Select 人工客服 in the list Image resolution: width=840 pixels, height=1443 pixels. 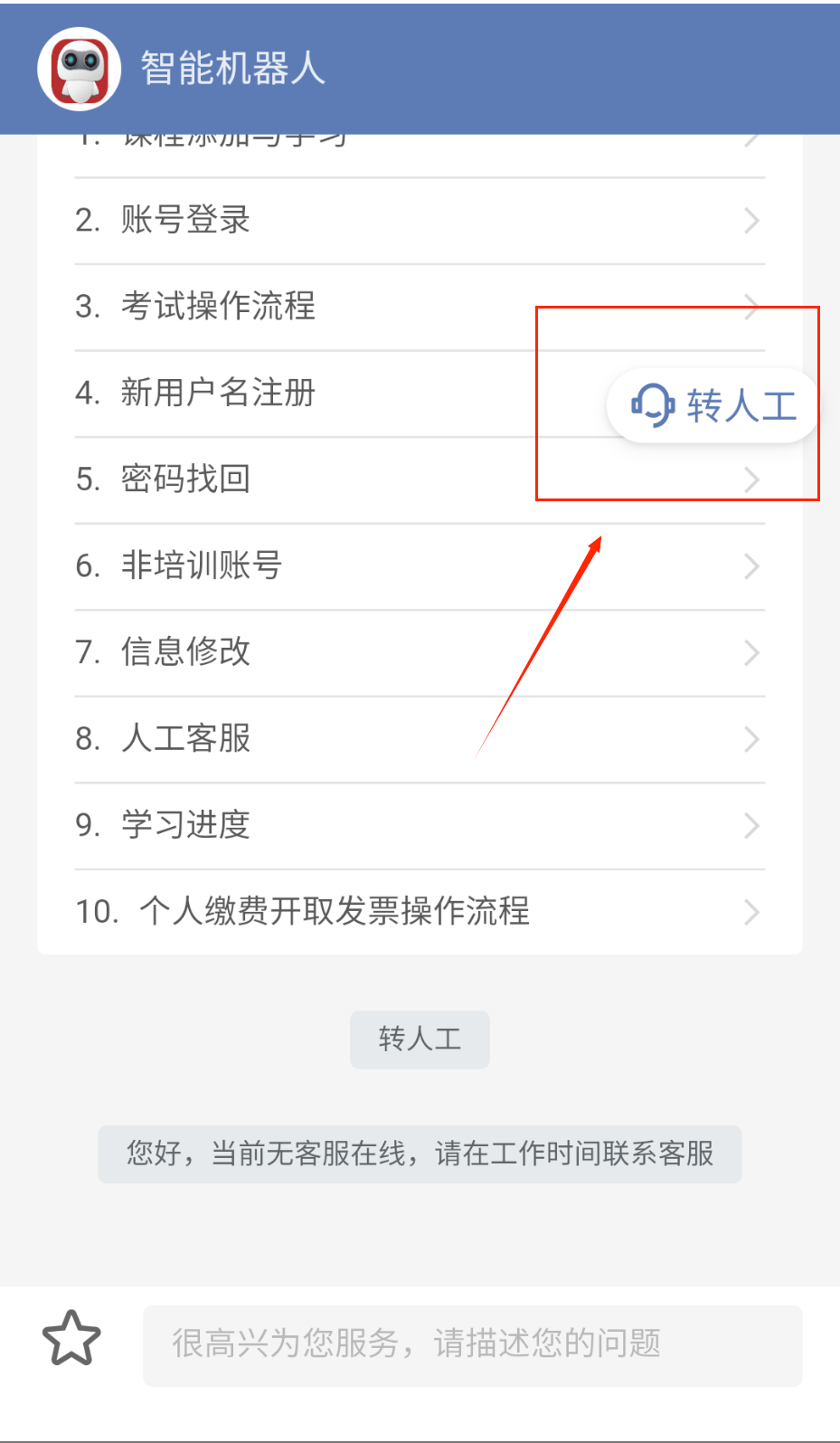pos(420,739)
